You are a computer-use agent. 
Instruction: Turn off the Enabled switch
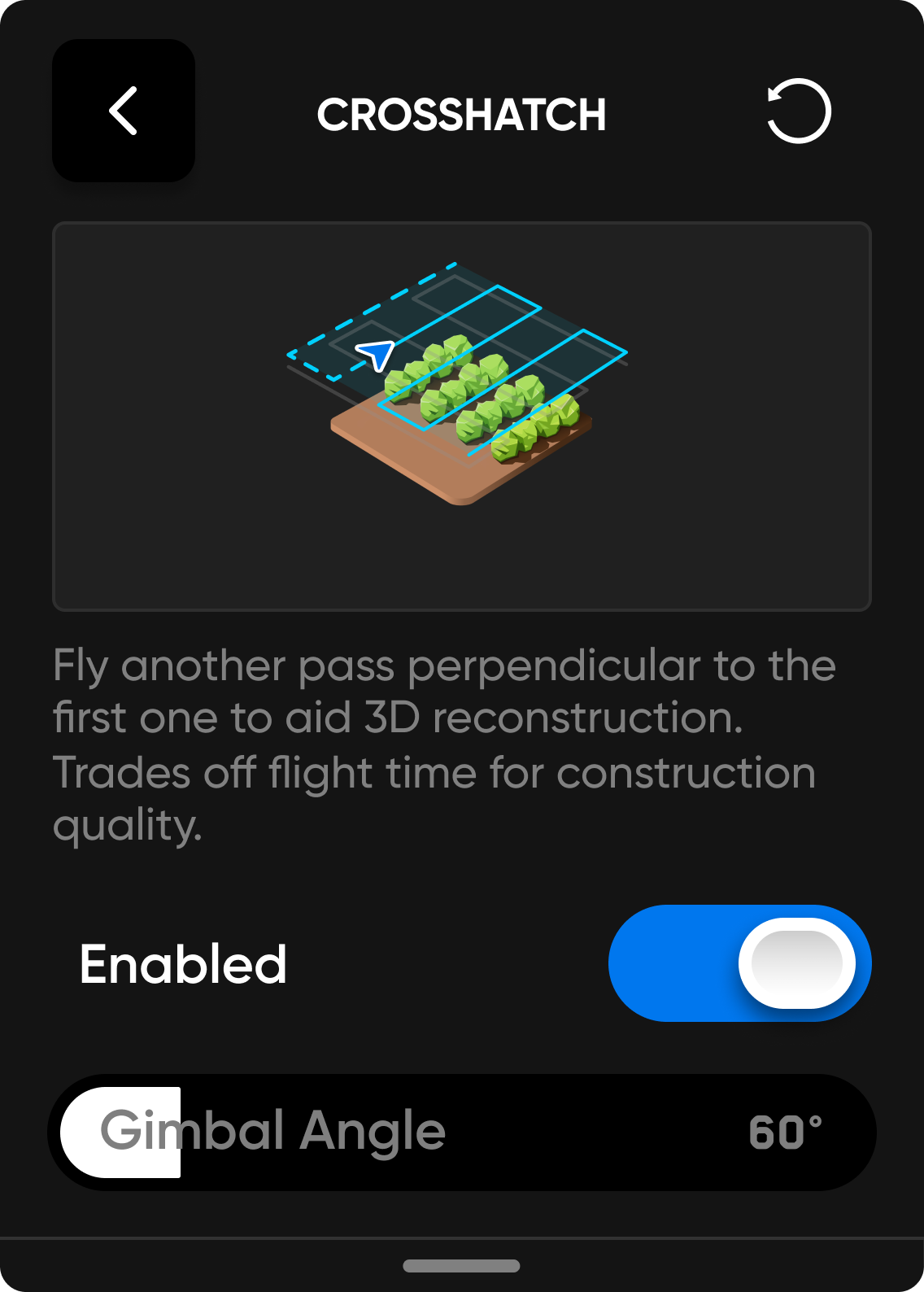pos(739,963)
